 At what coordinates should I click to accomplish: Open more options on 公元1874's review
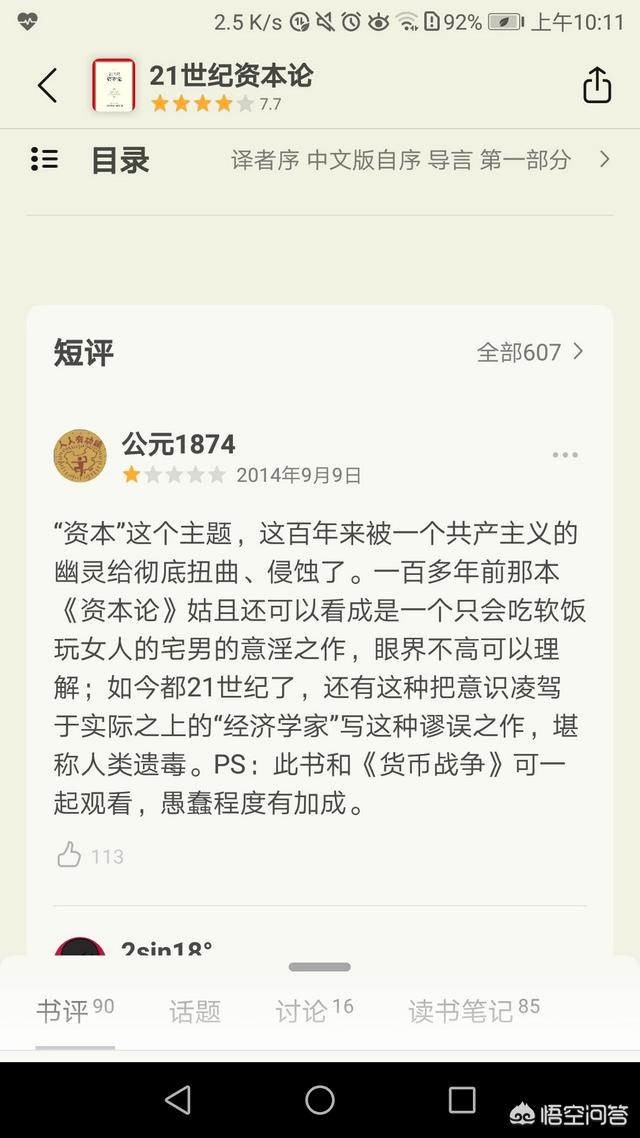click(565, 455)
